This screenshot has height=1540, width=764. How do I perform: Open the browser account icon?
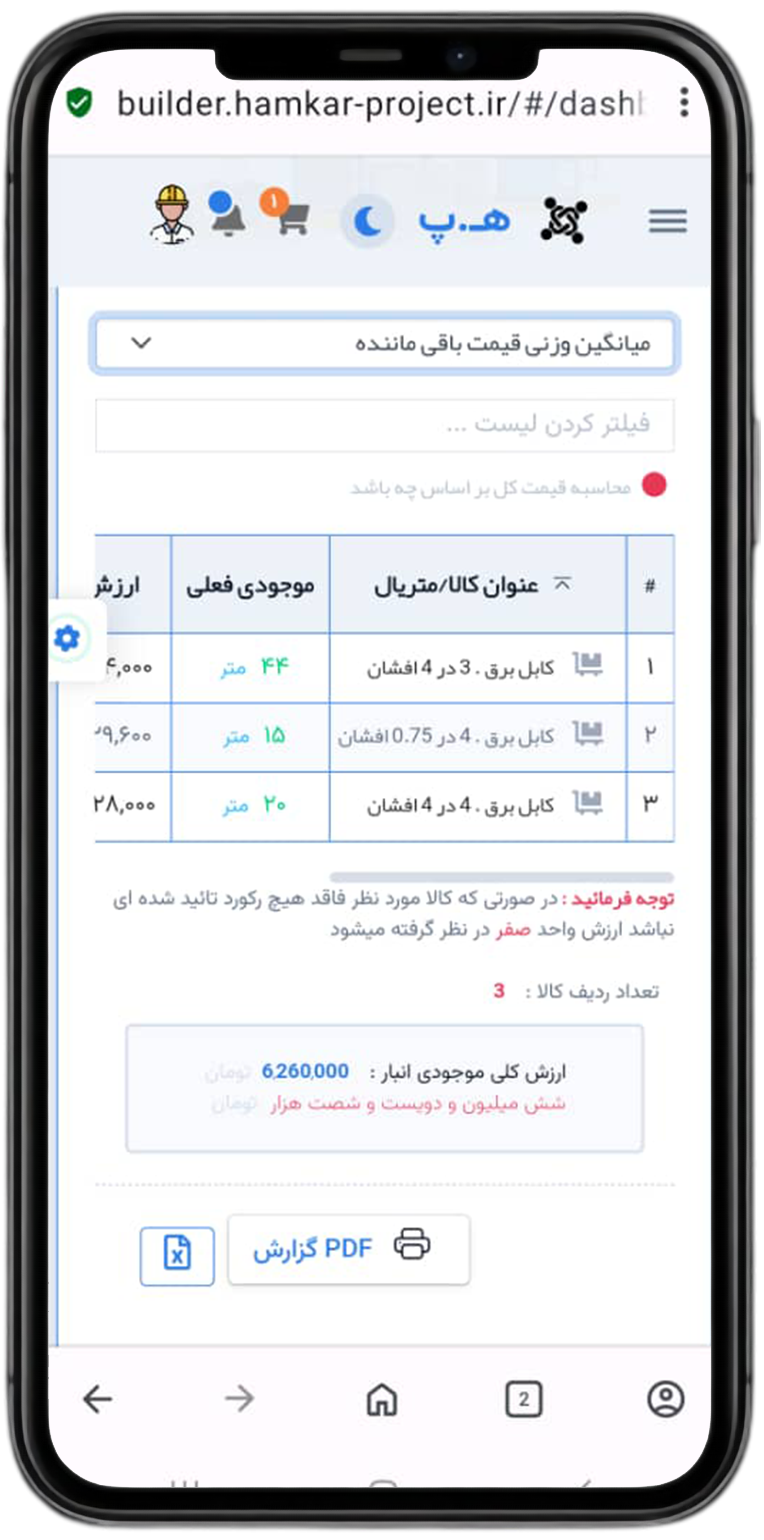pos(665,1399)
